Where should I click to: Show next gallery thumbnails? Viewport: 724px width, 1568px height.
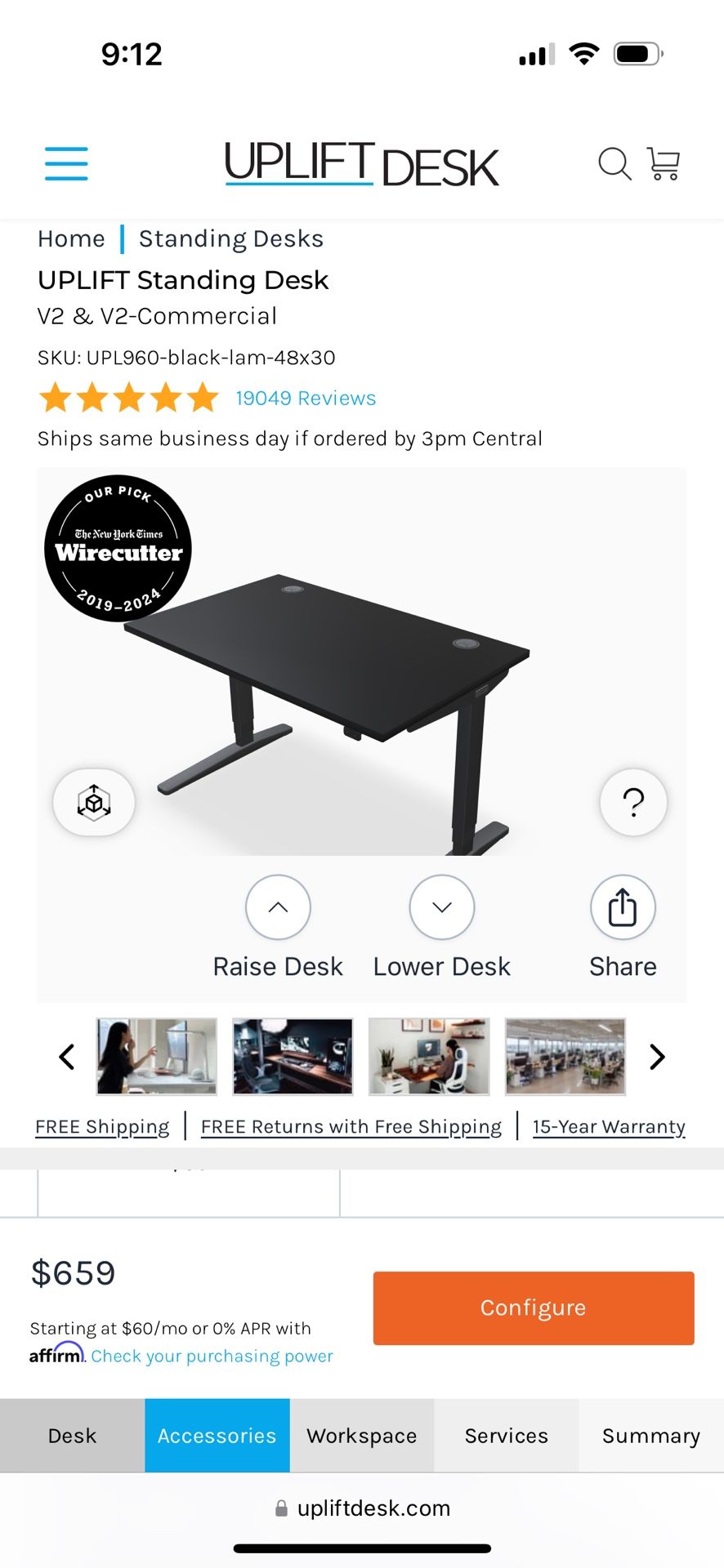coord(657,1057)
